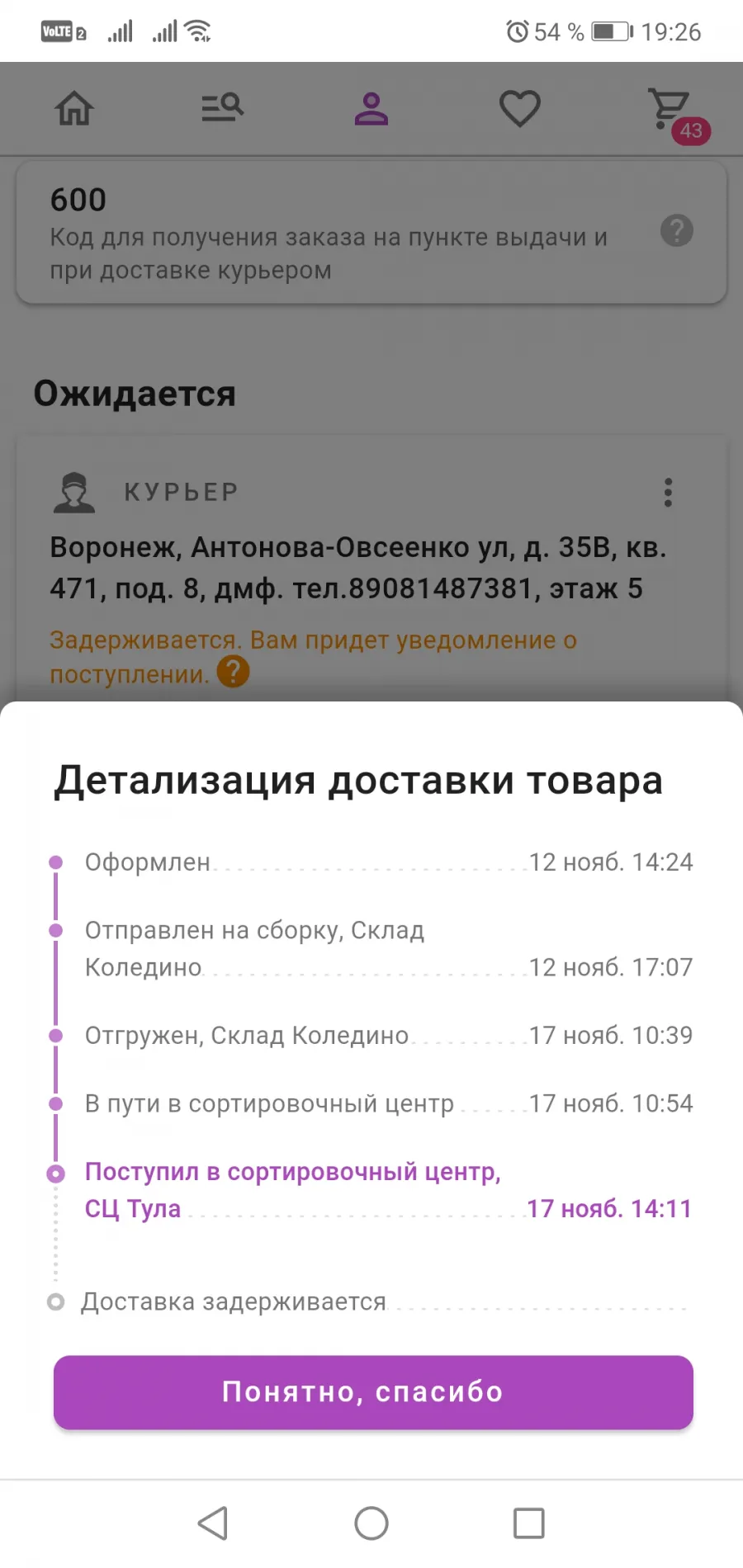Confirm with "Понятно, спасибо" button

click(373, 1392)
